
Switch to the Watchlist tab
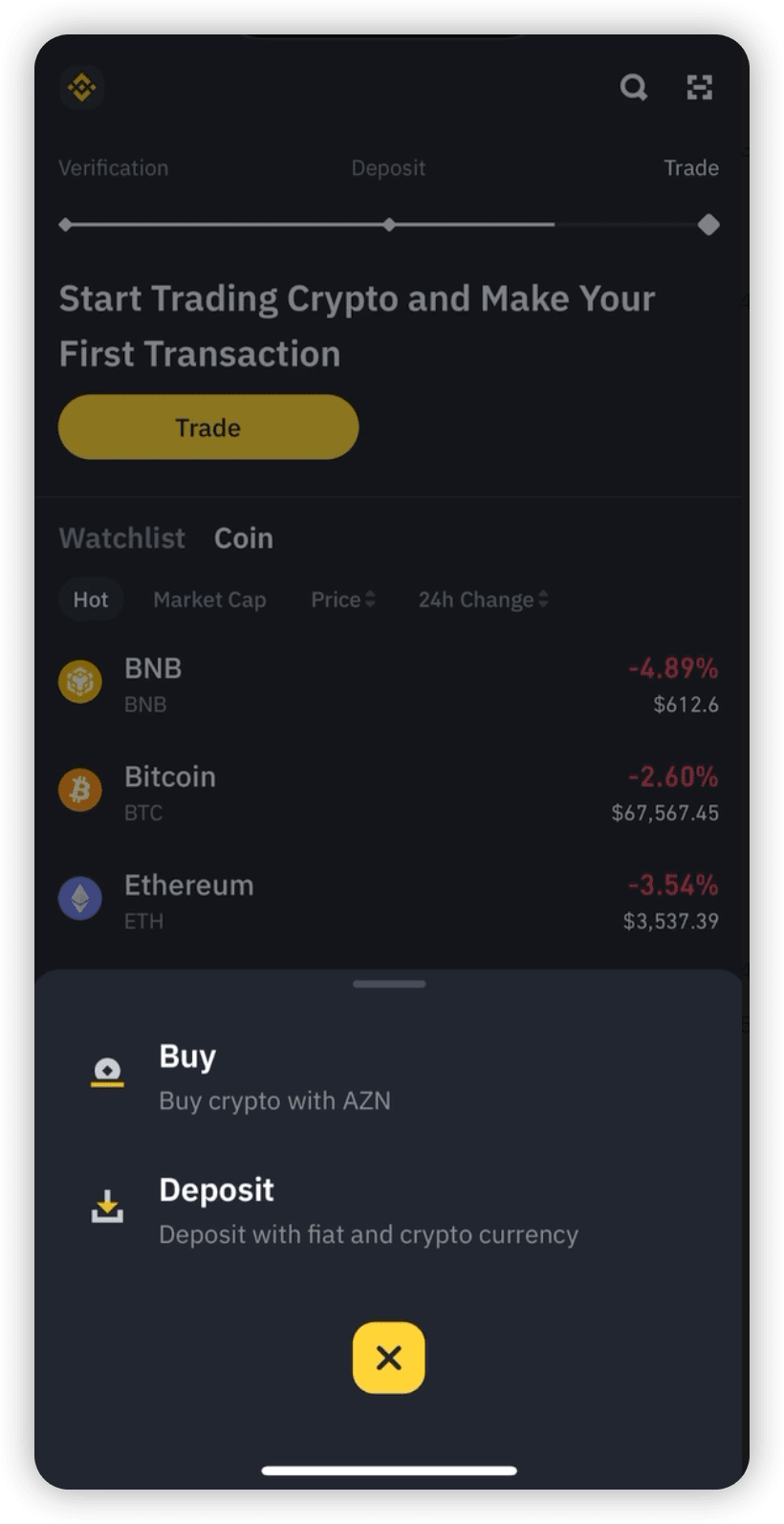(121, 538)
